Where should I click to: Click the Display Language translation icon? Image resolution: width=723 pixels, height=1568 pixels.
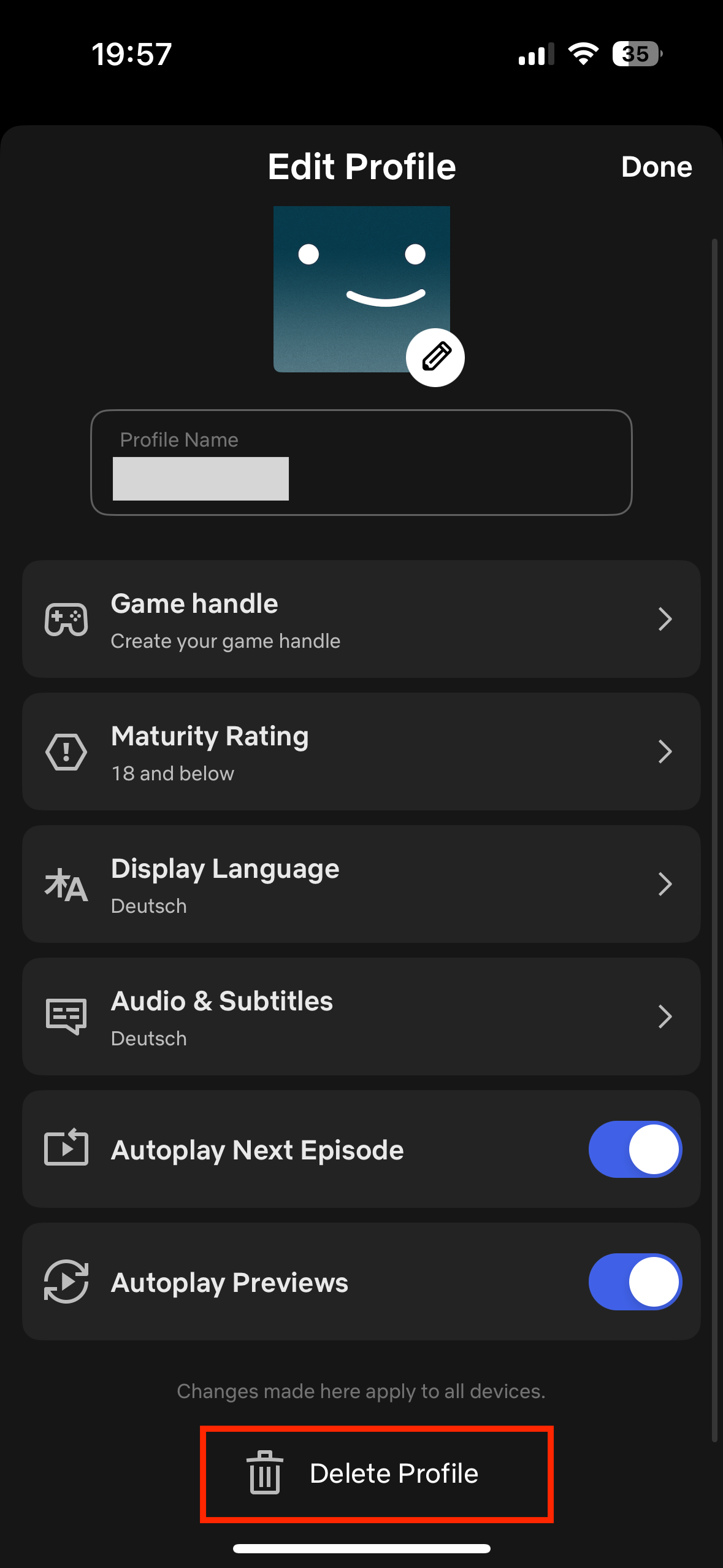tap(66, 884)
